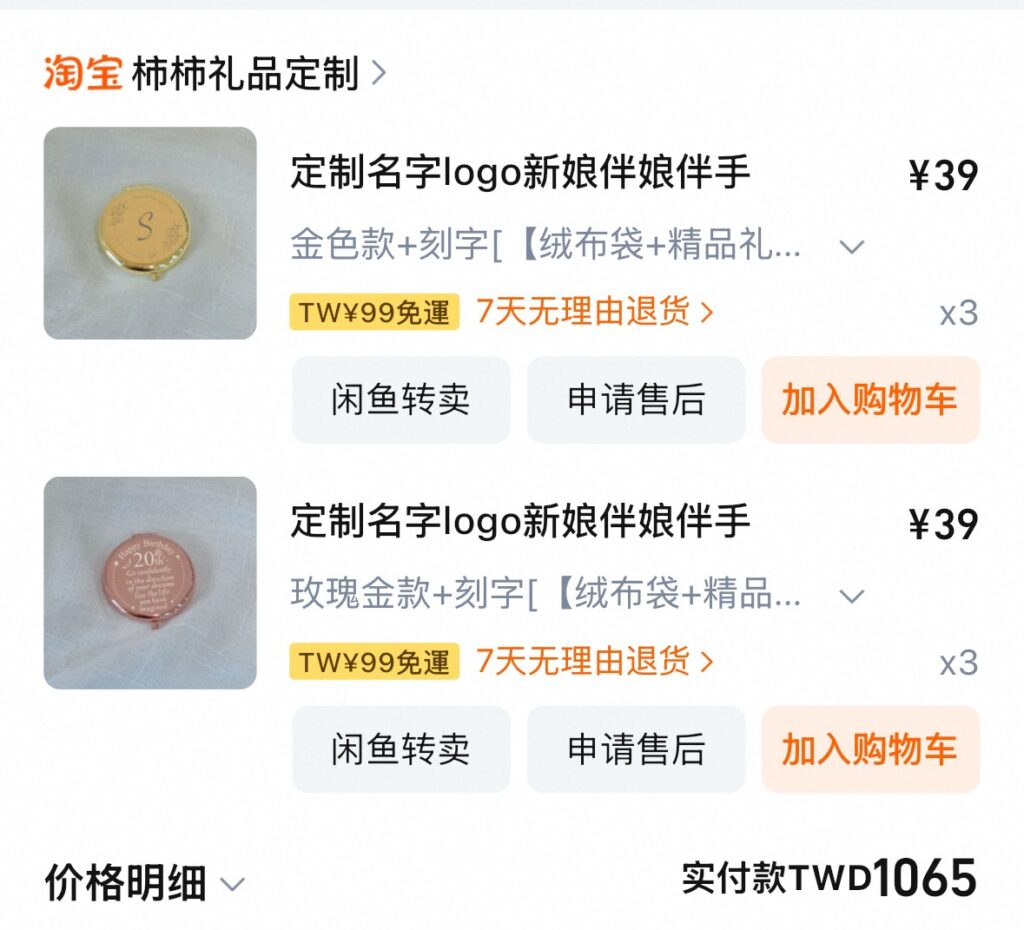Tap 闲鱼转卖 for the 金色款 item
Viewport: 1024px width, 930px height.
pyautogui.click(x=401, y=400)
